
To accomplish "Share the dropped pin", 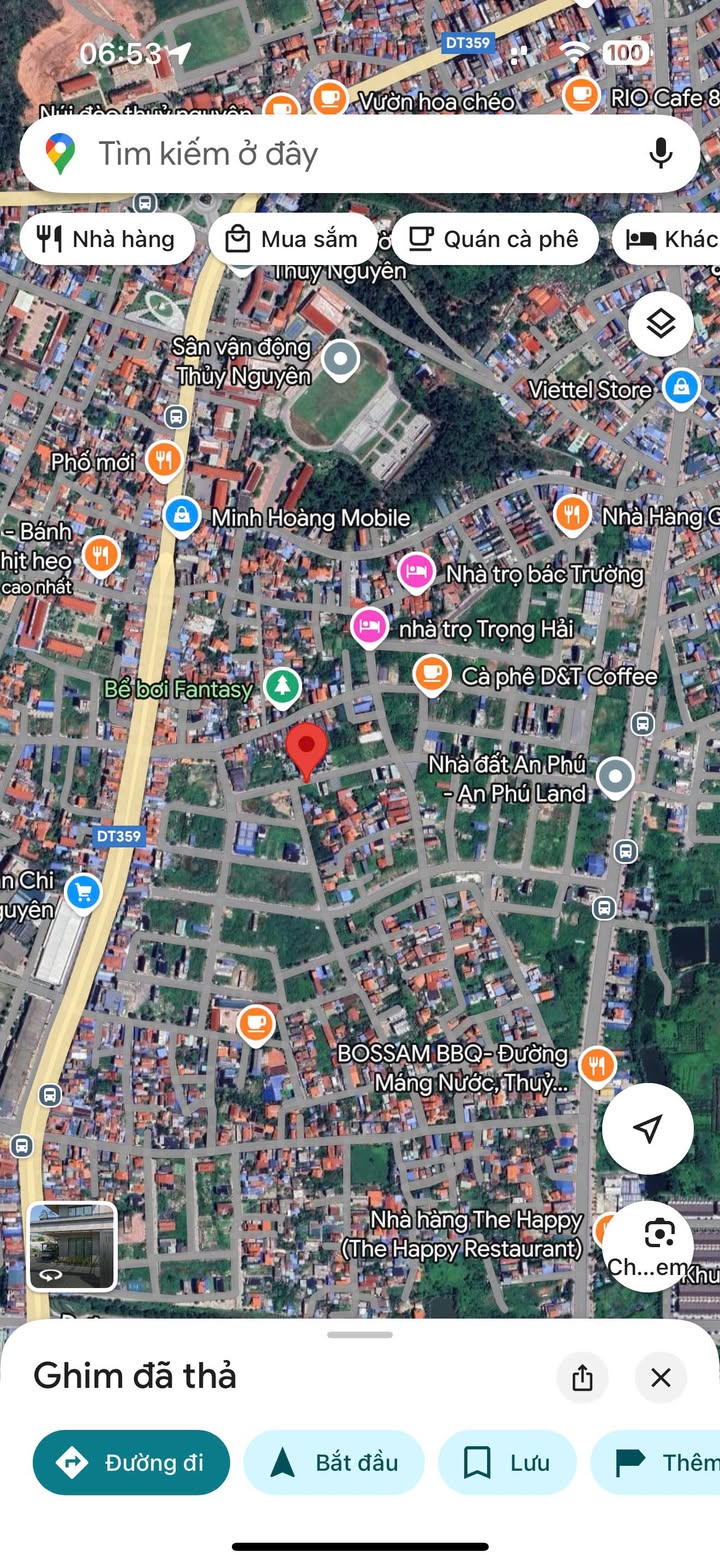I will pyautogui.click(x=583, y=1378).
